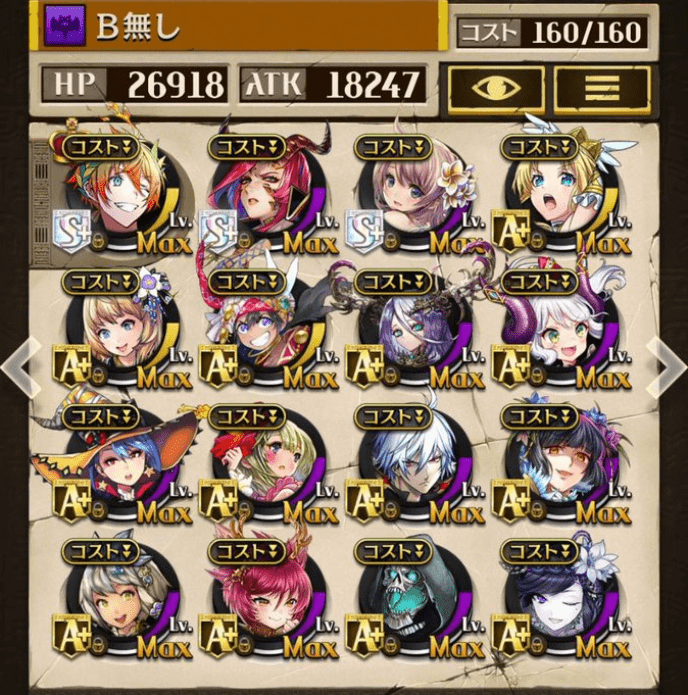Select the white-haired male character card
The height and width of the screenshot is (695, 688).
404,467
